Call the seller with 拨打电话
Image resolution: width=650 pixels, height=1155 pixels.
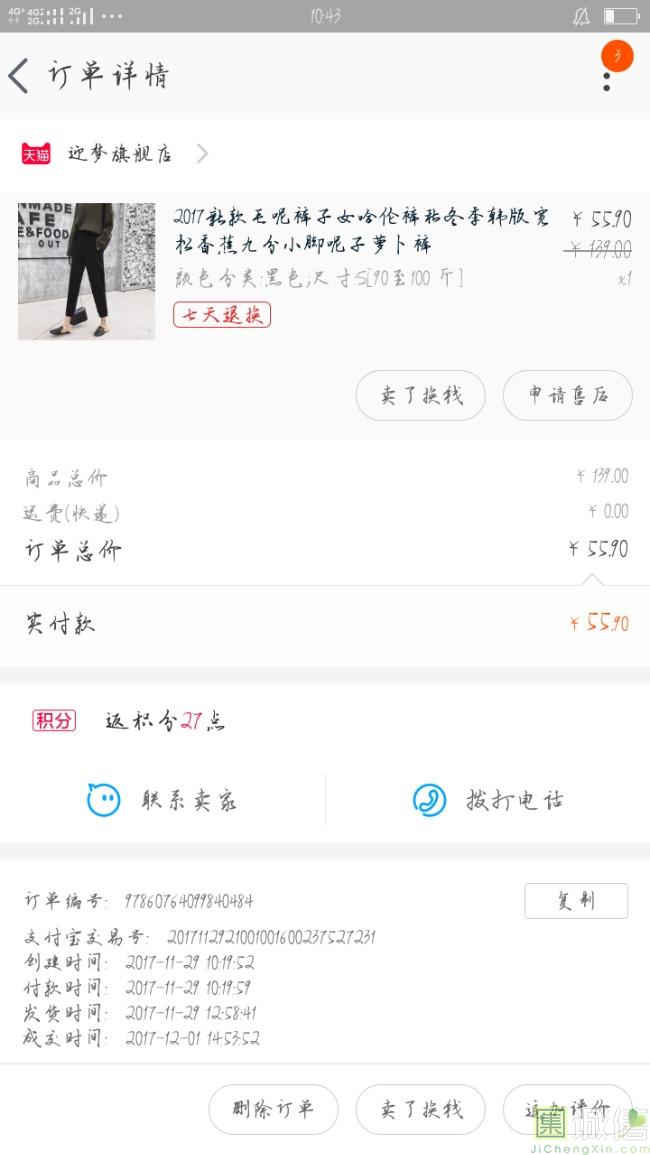point(488,800)
